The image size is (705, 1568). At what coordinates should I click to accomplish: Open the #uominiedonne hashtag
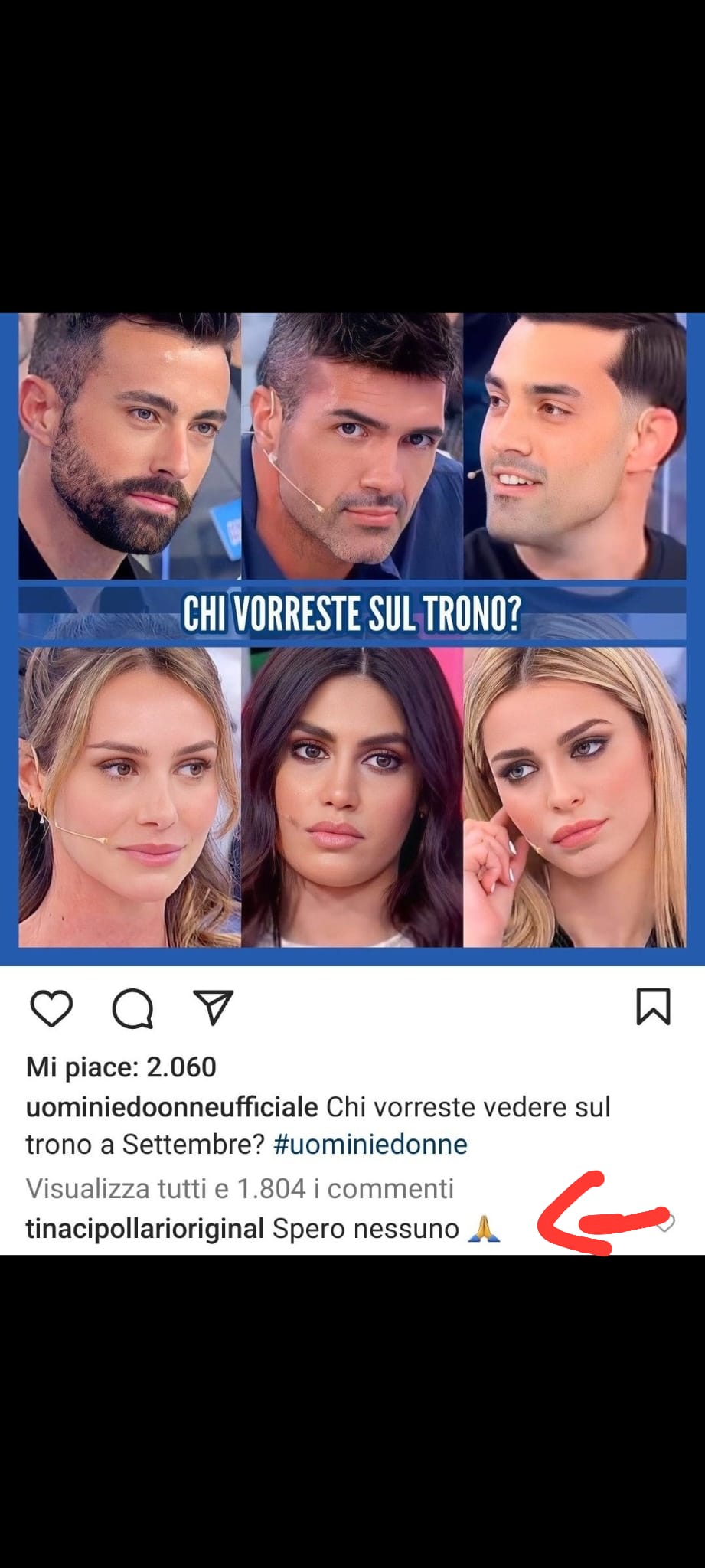point(370,1144)
